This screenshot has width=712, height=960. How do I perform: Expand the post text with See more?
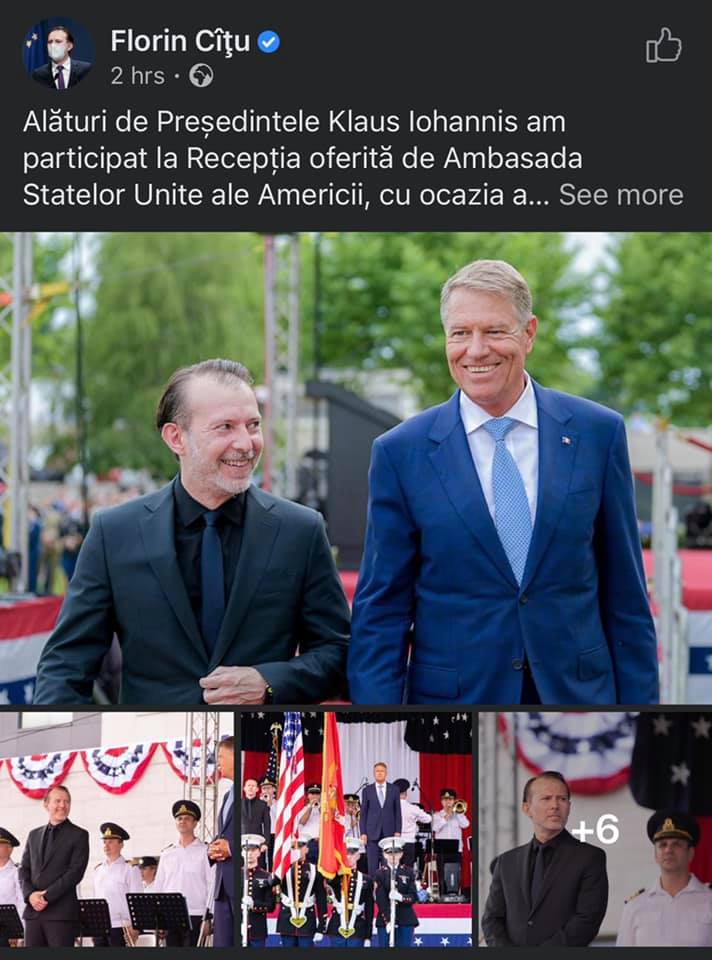pos(620,195)
